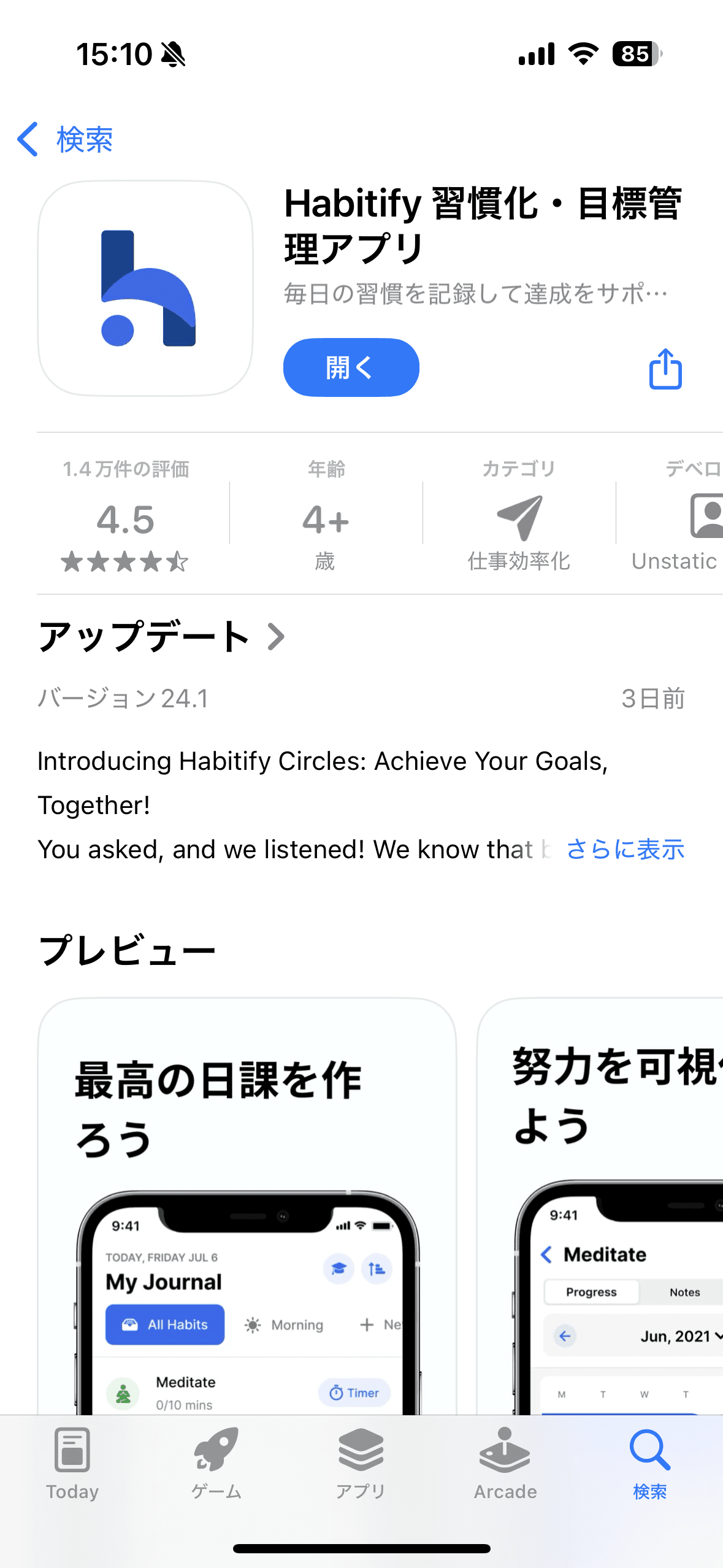Share the Habitify app page

[665, 369]
